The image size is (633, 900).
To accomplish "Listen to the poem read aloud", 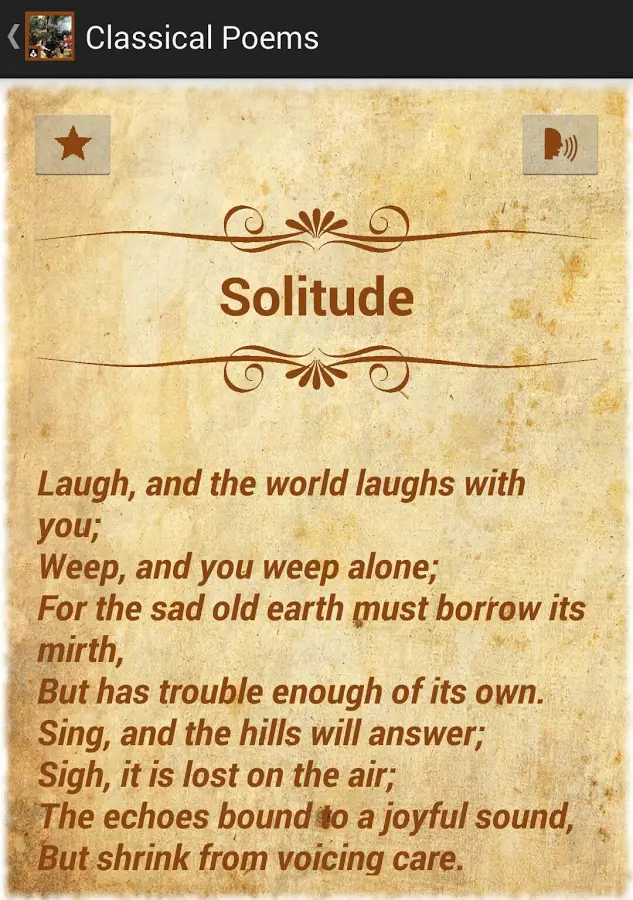I will tap(560, 145).
